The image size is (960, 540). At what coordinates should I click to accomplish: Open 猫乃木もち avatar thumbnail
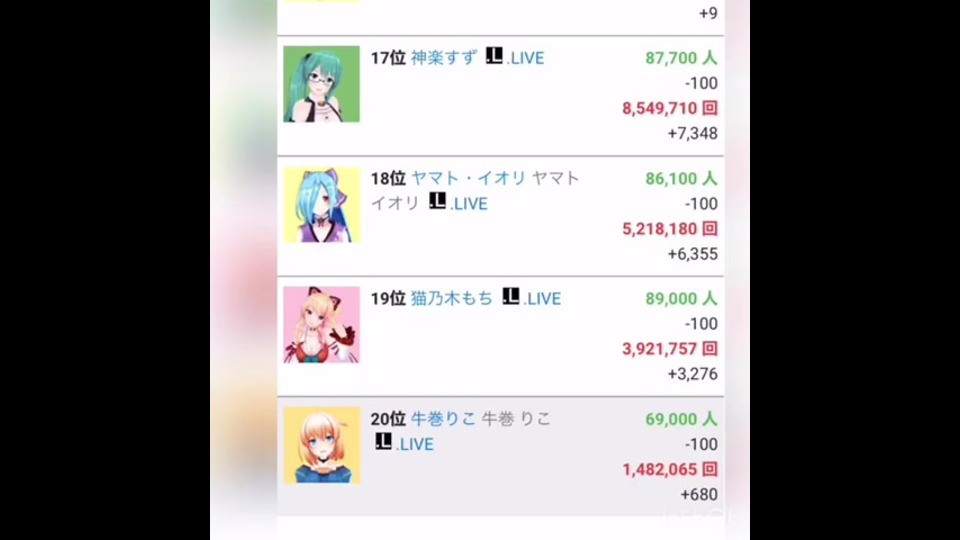[x=321, y=325]
